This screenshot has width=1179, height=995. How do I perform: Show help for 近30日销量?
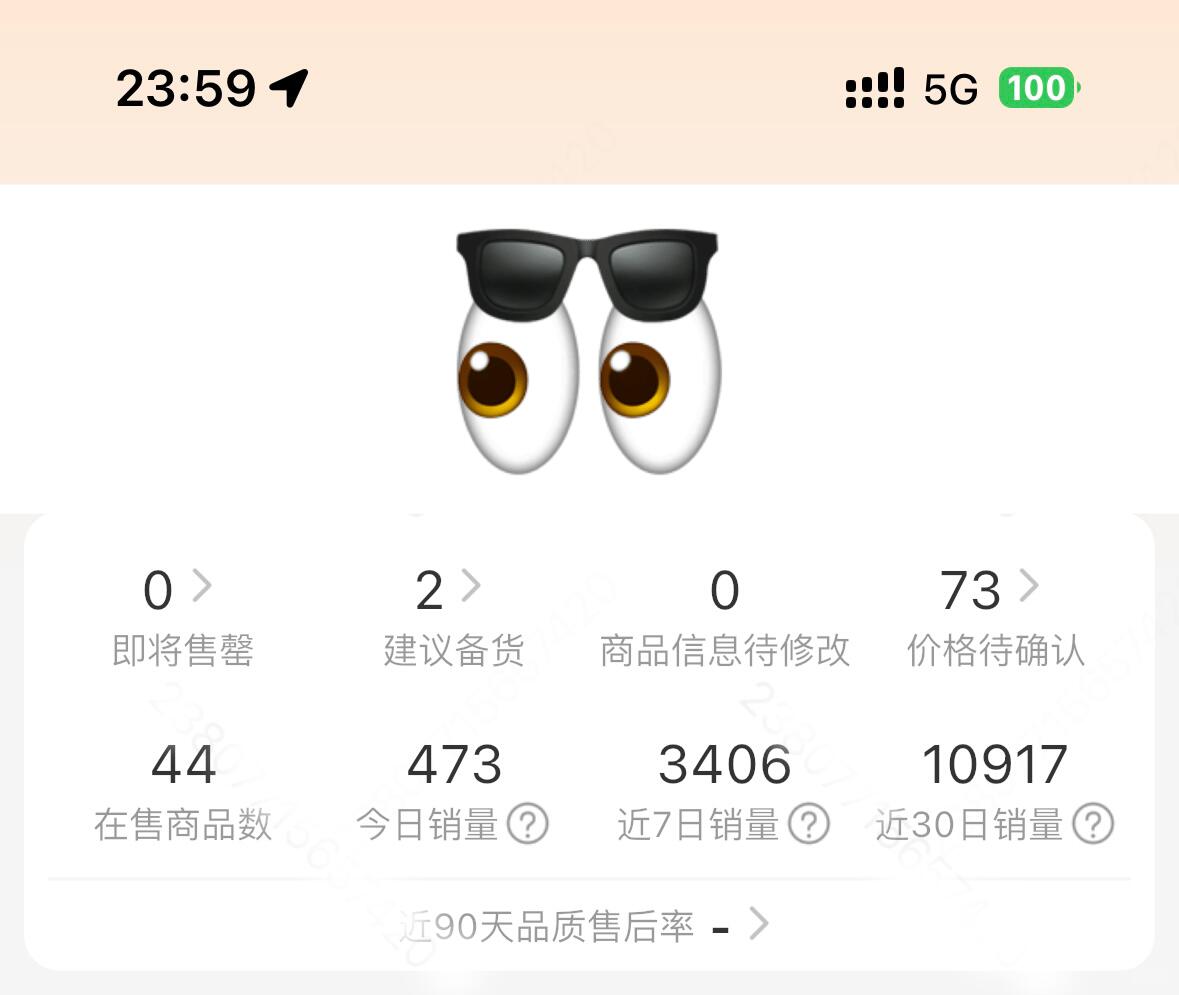point(1093,825)
